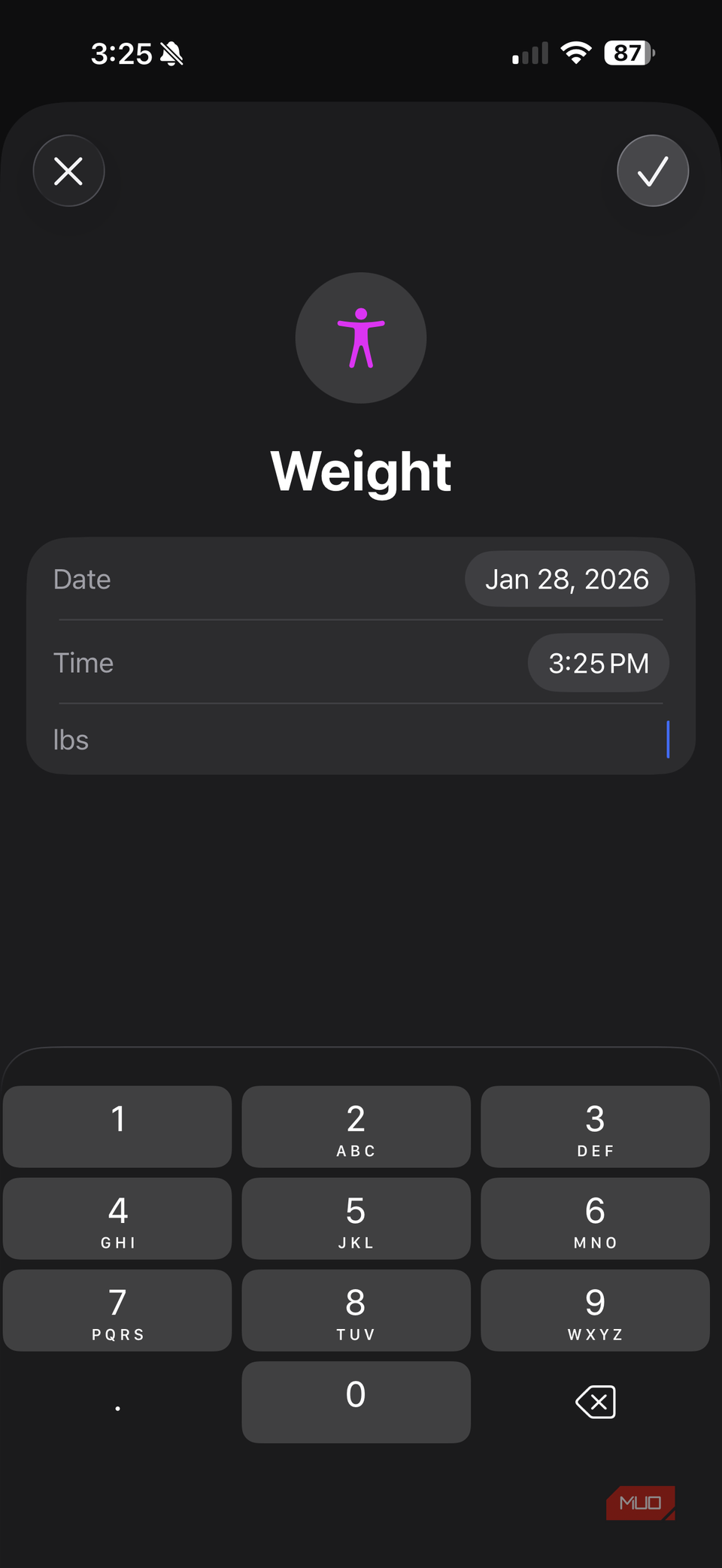Tap the muted notifications bell icon
Screen dimensions: 722x1568
click(x=174, y=53)
